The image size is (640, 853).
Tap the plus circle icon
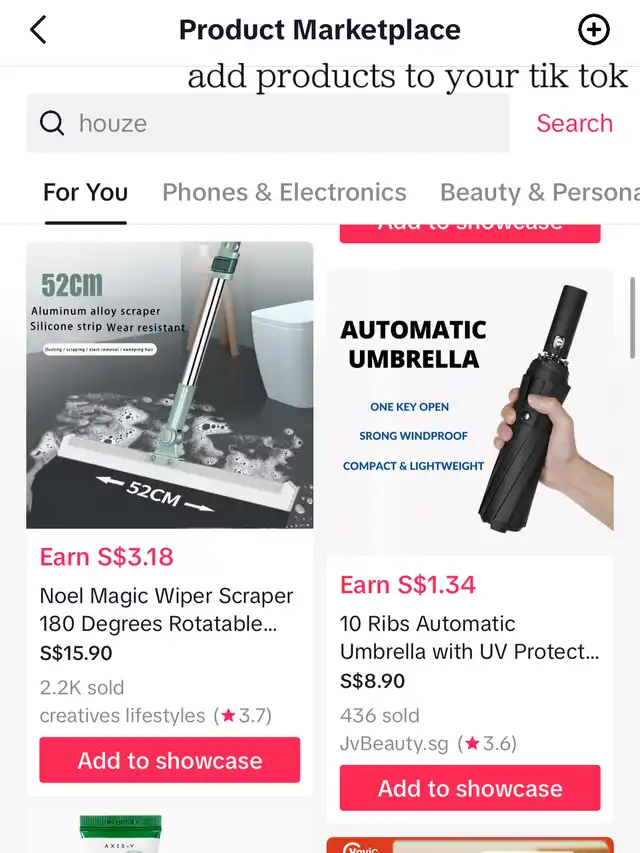click(594, 30)
